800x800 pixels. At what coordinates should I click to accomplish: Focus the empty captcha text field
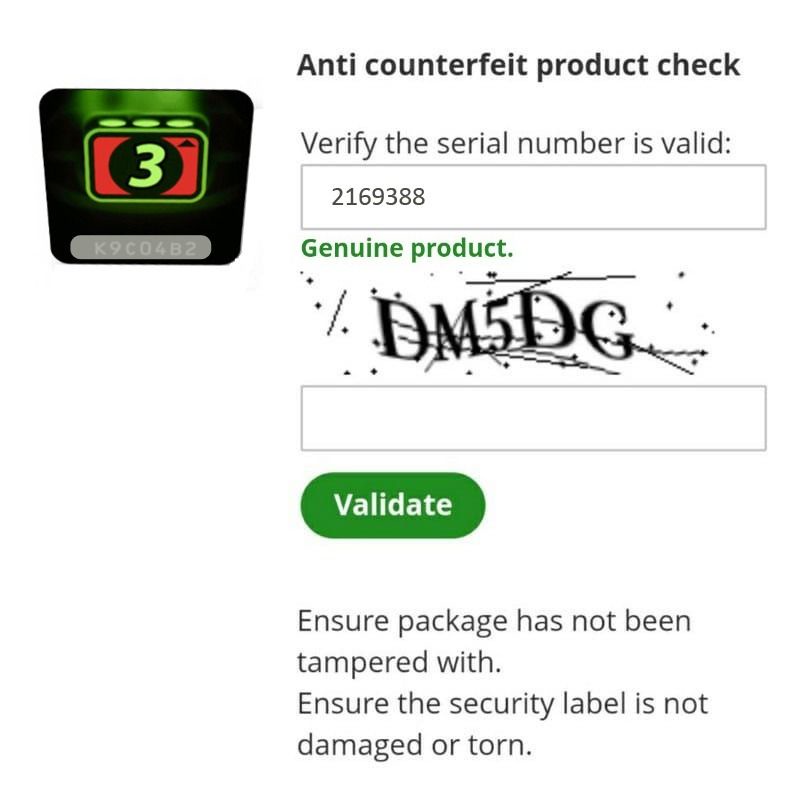(533, 418)
